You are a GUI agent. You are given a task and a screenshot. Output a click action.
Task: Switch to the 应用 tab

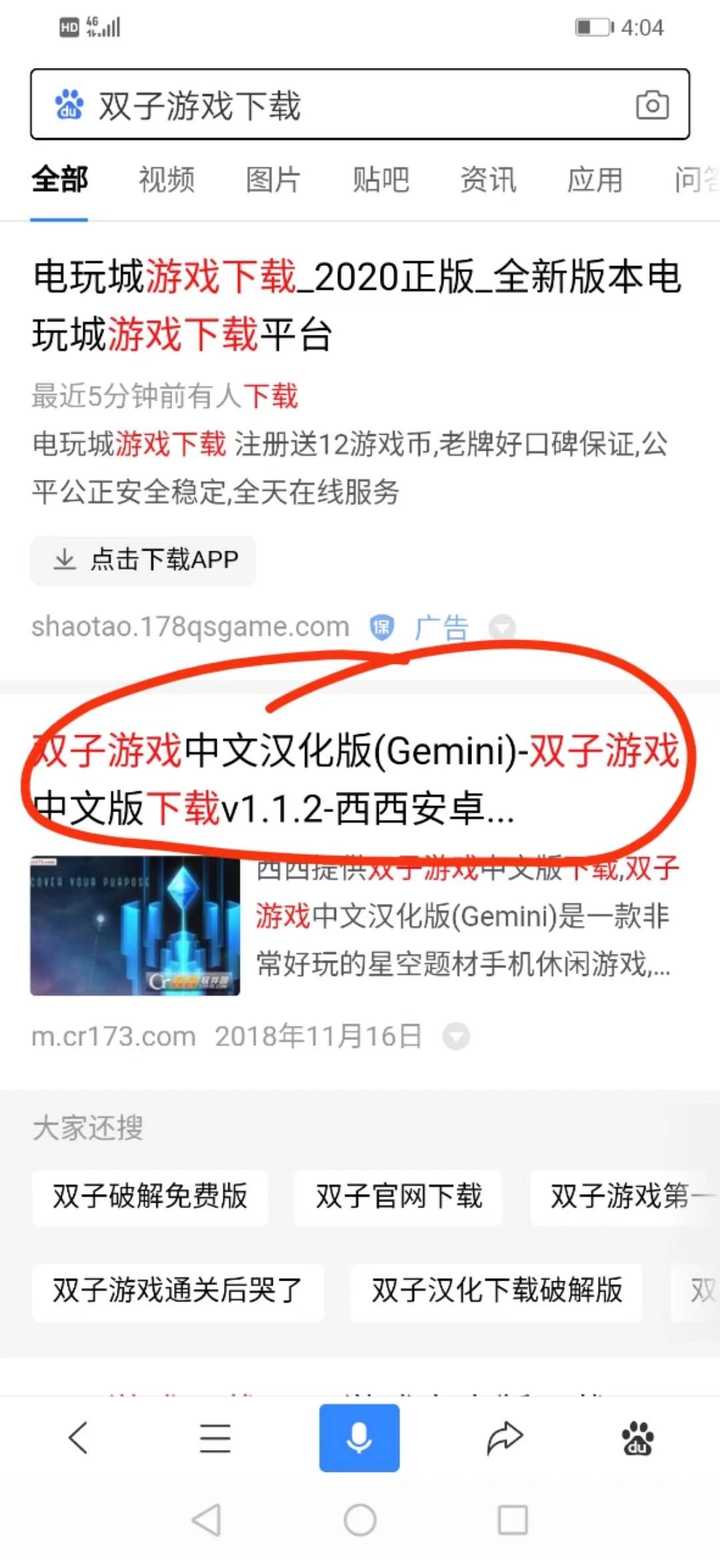coord(595,180)
